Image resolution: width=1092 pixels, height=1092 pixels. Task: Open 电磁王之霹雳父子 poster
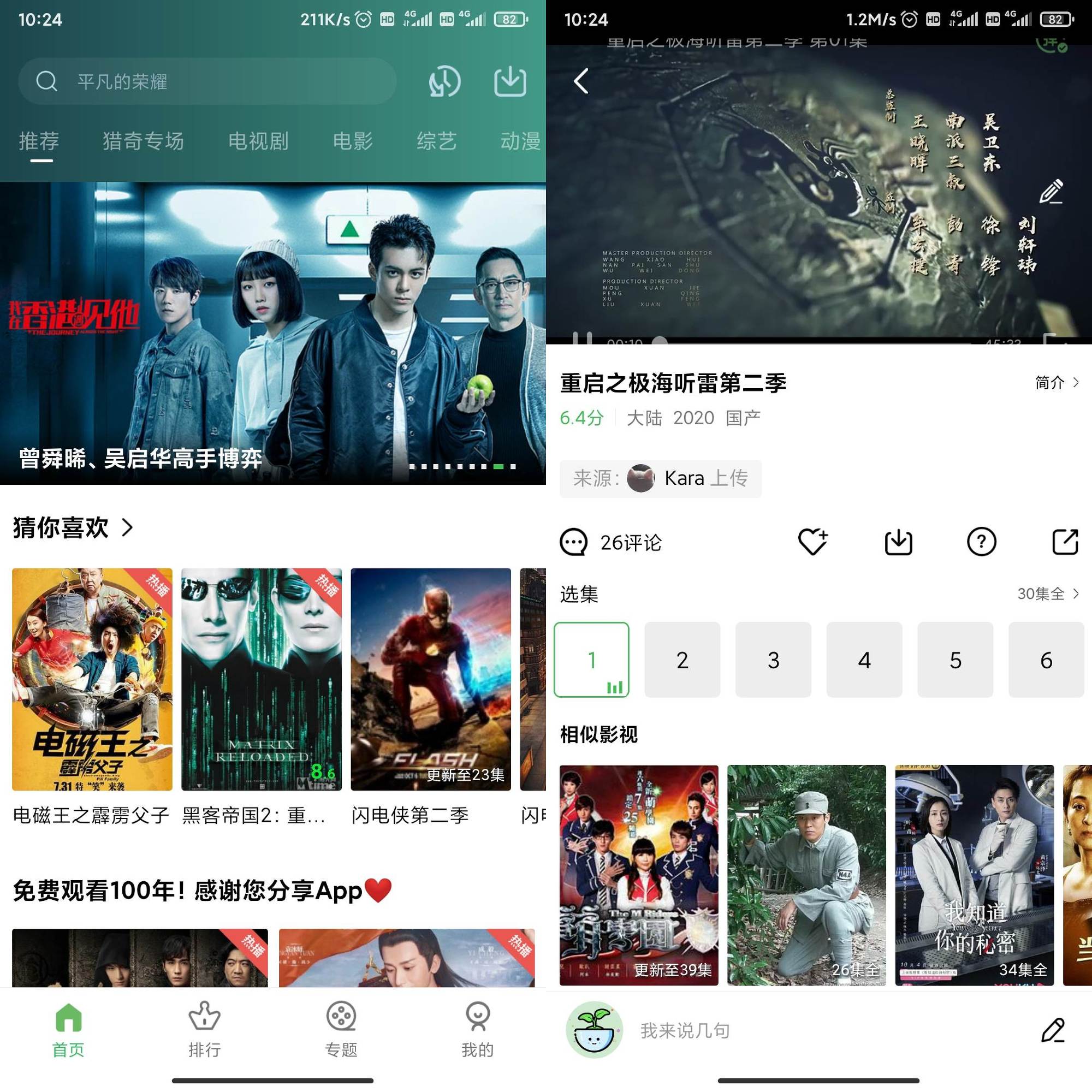pyautogui.click(x=92, y=679)
